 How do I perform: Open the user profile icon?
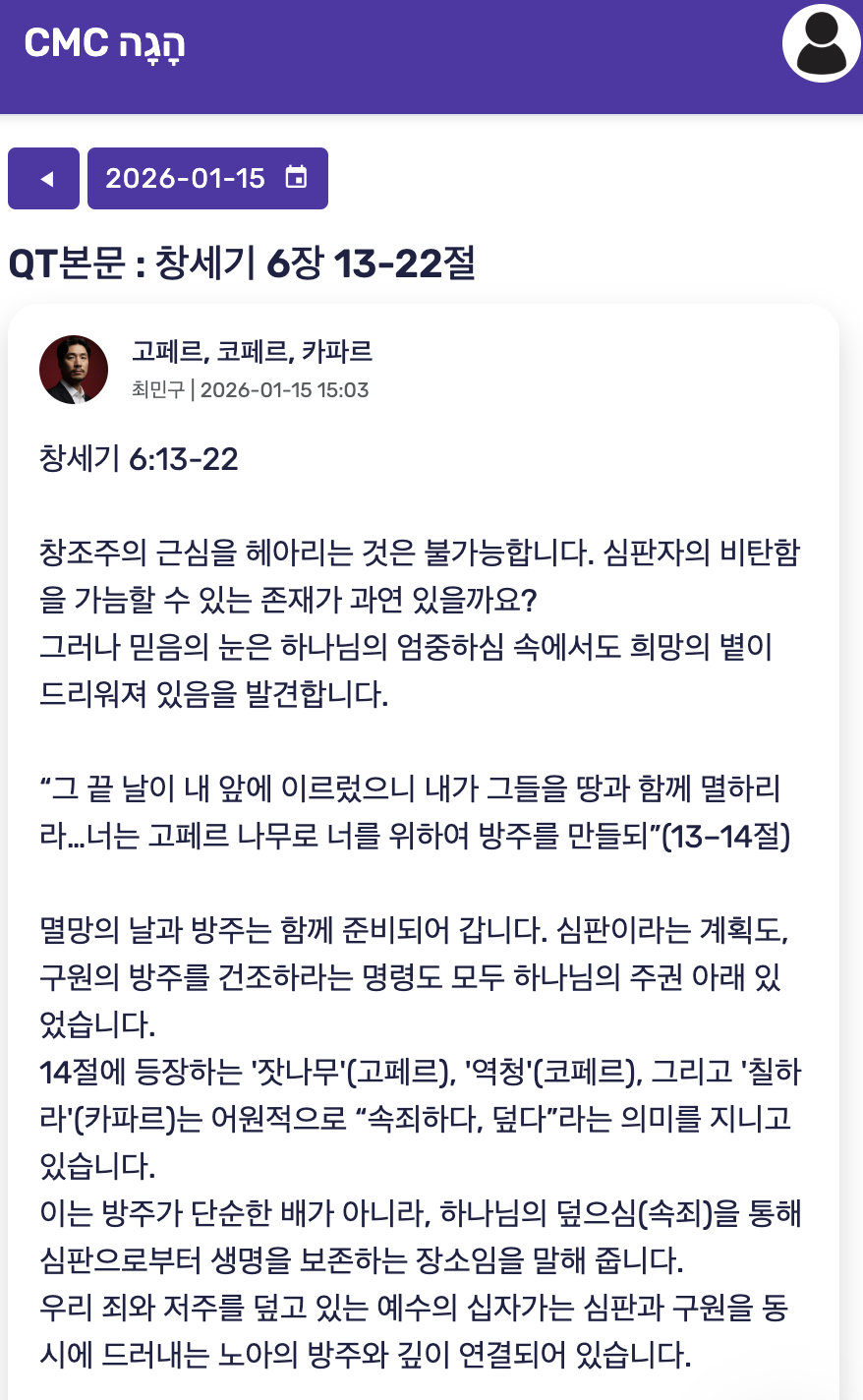tap(822, 43)
